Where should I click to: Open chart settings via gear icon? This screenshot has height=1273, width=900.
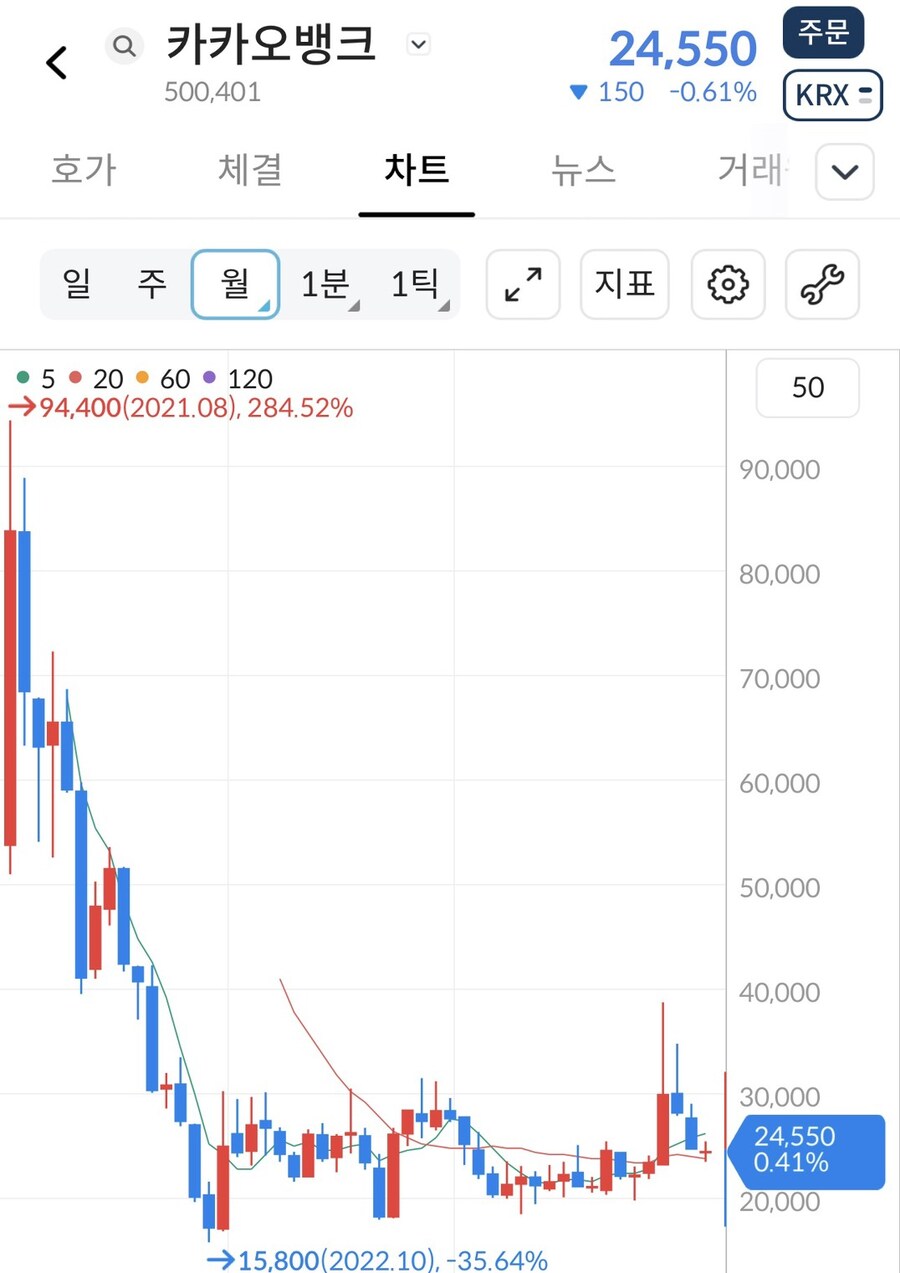coord(727,285)
